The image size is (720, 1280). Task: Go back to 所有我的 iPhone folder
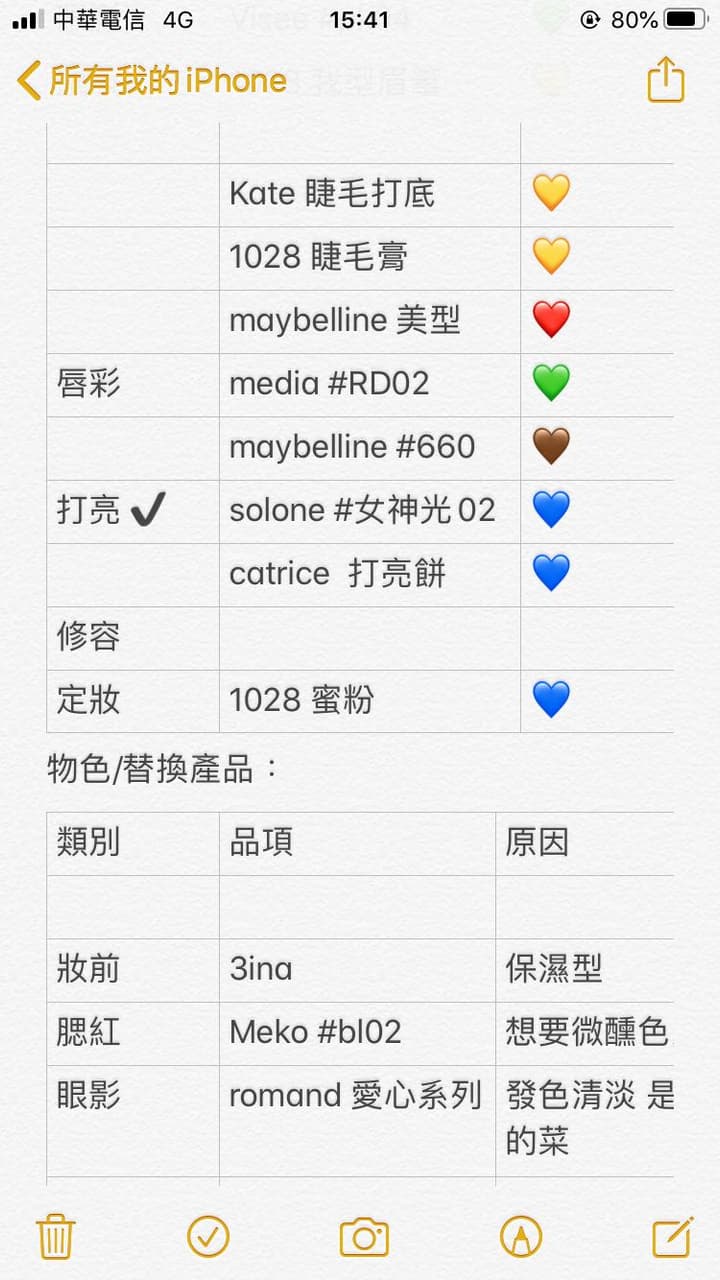[x=150, y=80]
